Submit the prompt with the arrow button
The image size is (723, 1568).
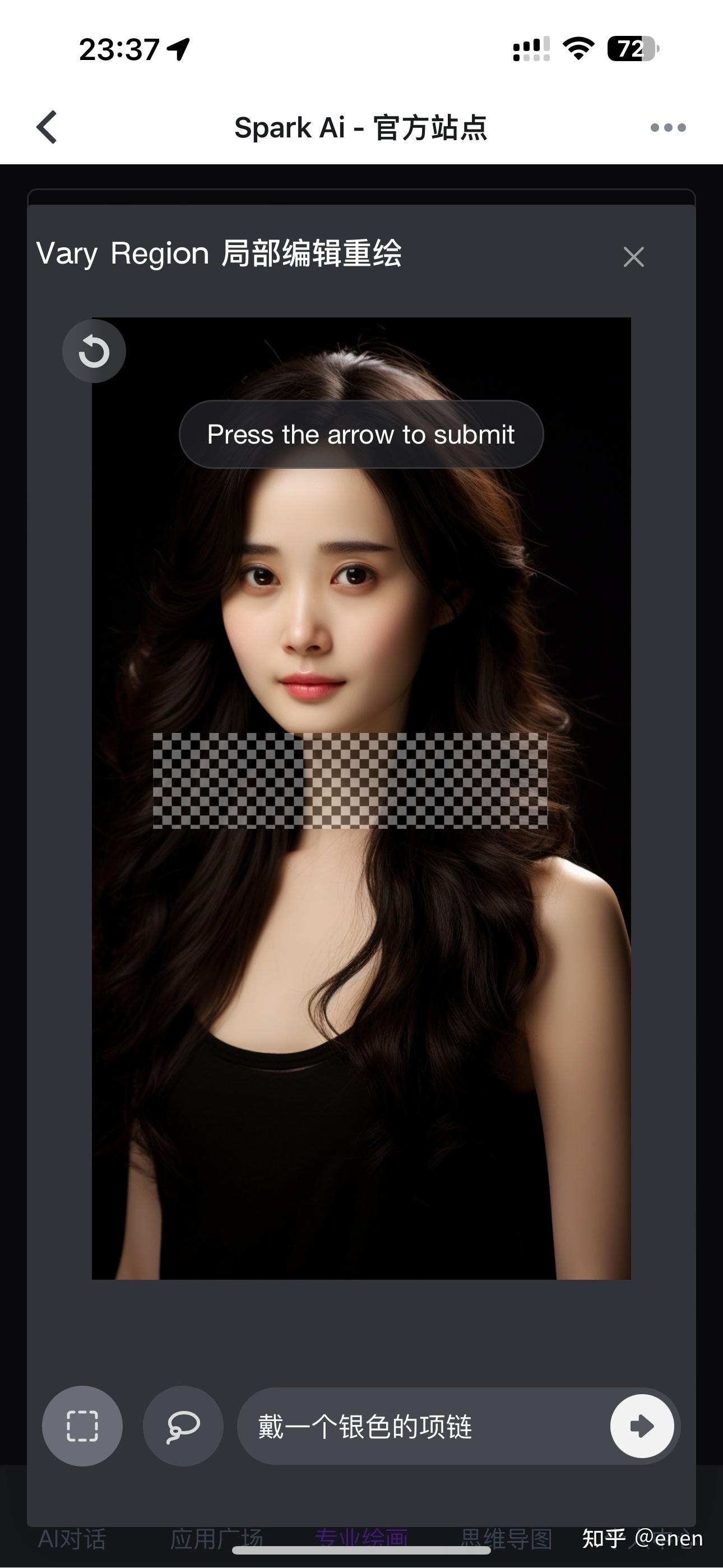(x=641, y=1426)
